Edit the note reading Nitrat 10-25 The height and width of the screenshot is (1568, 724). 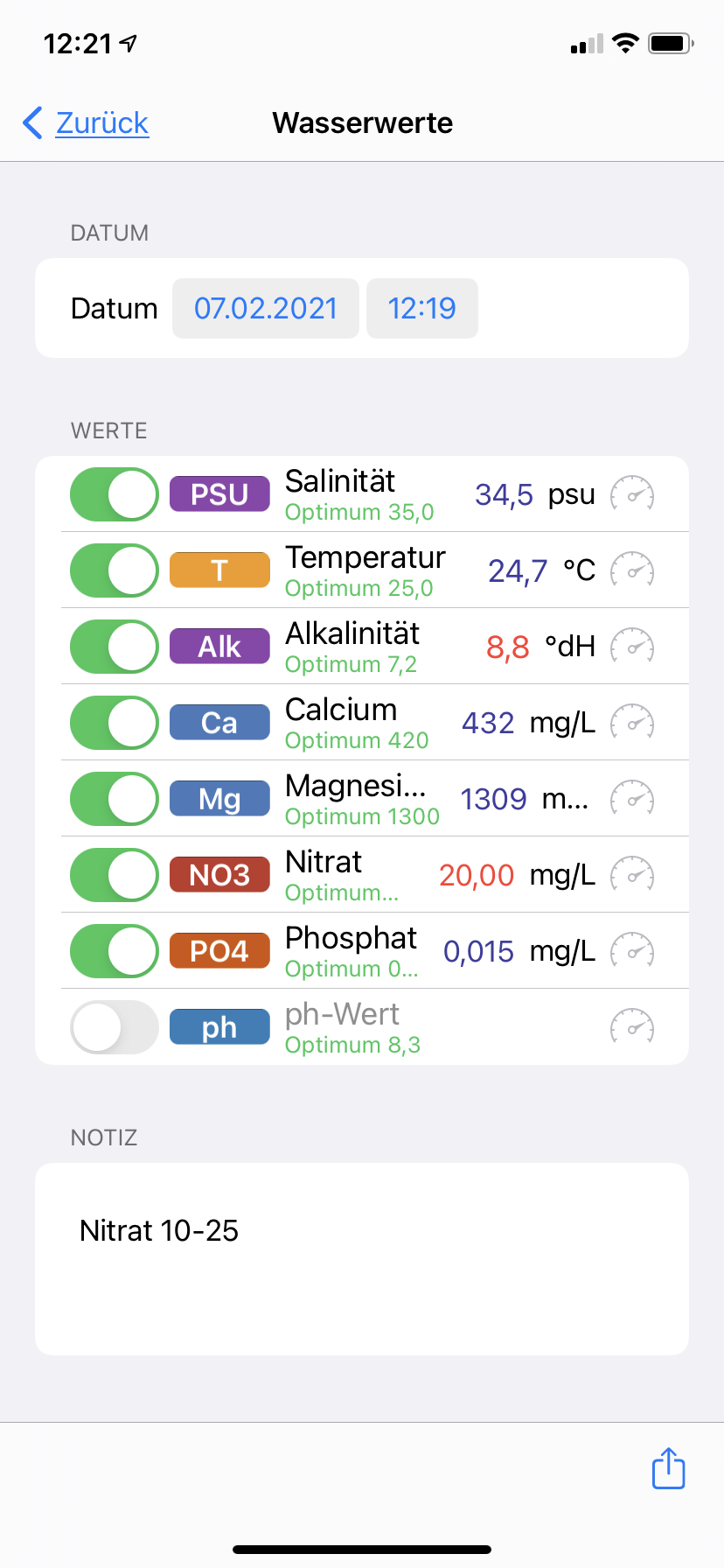(362, 1258)
